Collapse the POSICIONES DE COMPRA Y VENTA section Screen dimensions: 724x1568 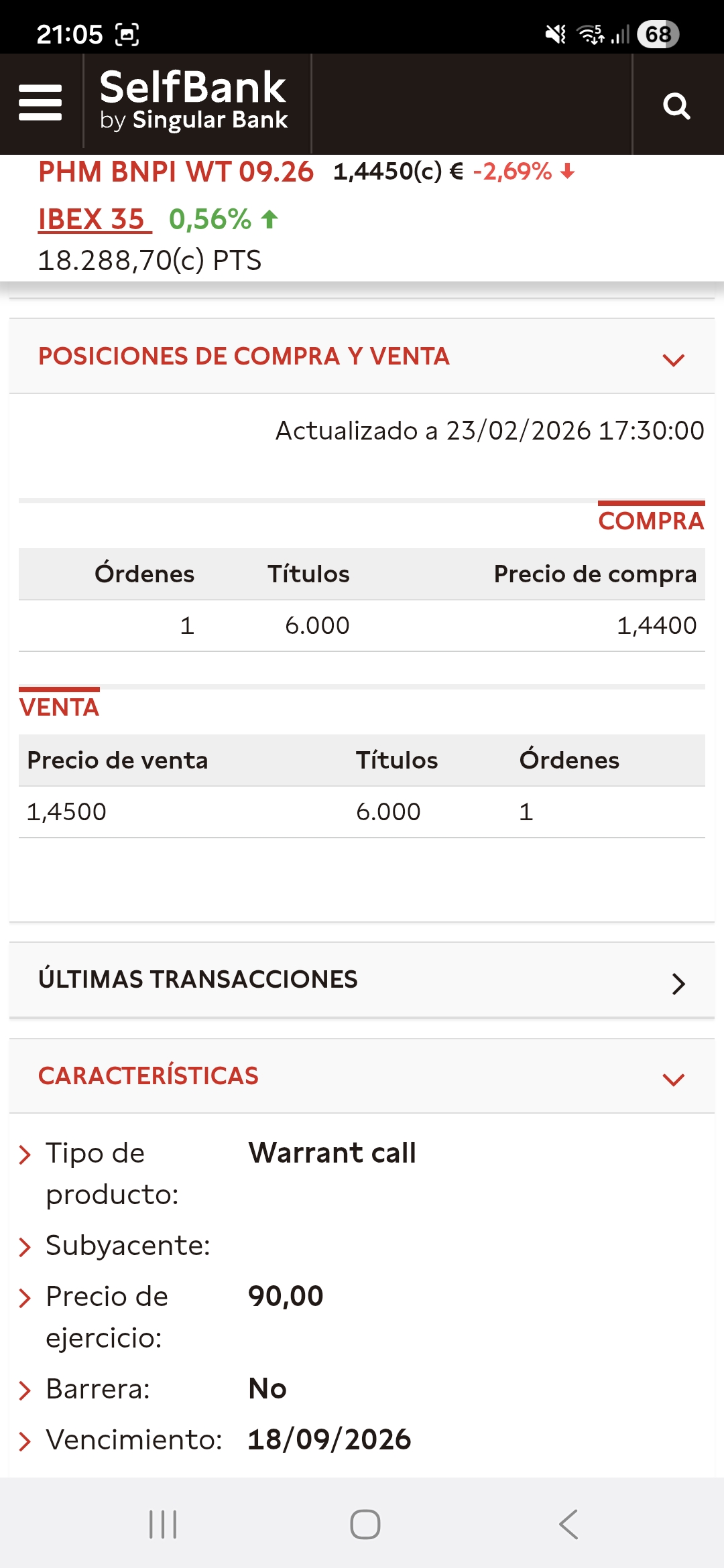point(674,360)
